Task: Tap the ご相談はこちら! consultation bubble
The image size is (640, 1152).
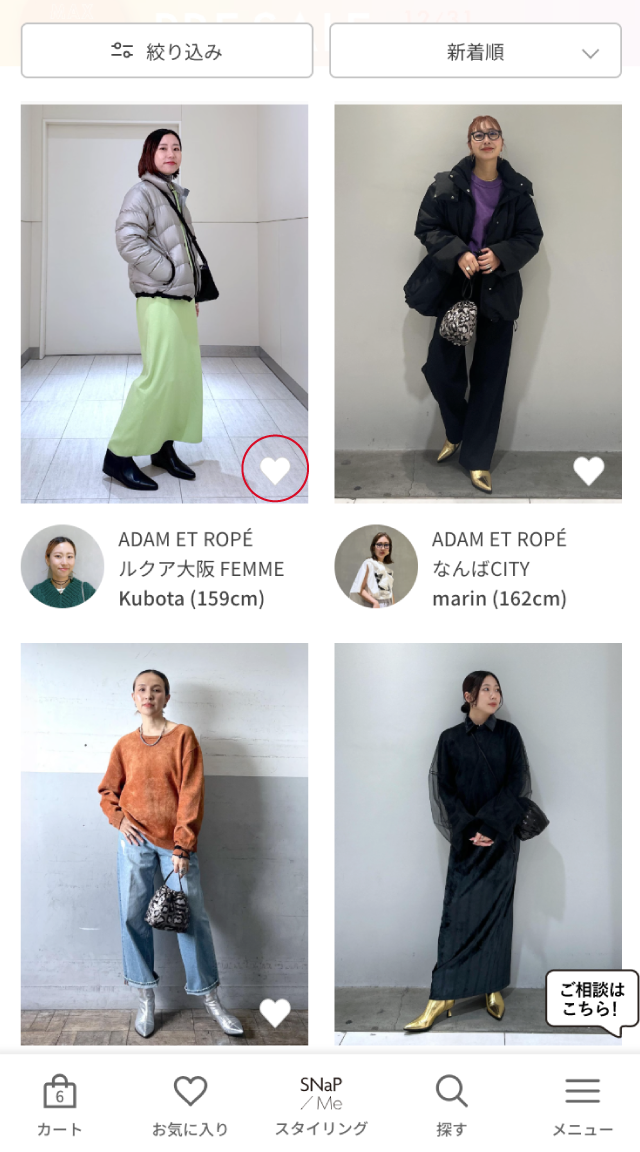Action: coord(592,997)
